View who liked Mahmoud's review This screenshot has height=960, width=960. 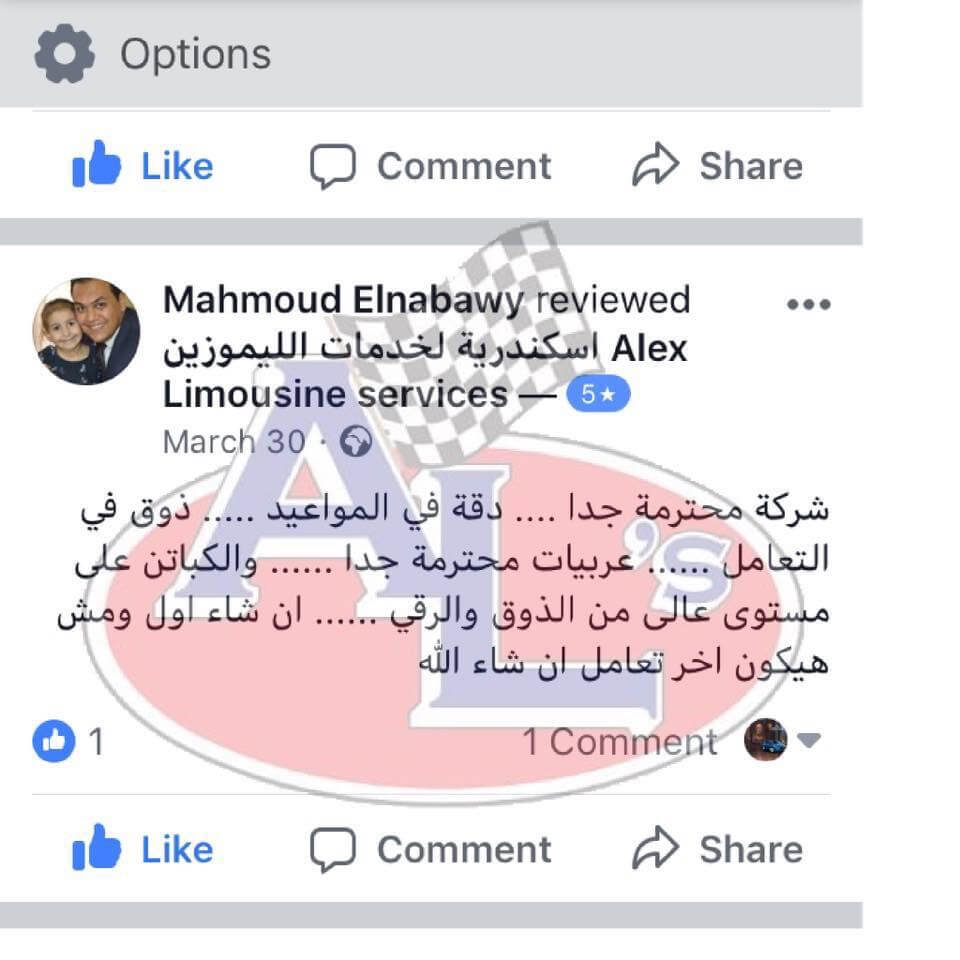coord(68,741)
